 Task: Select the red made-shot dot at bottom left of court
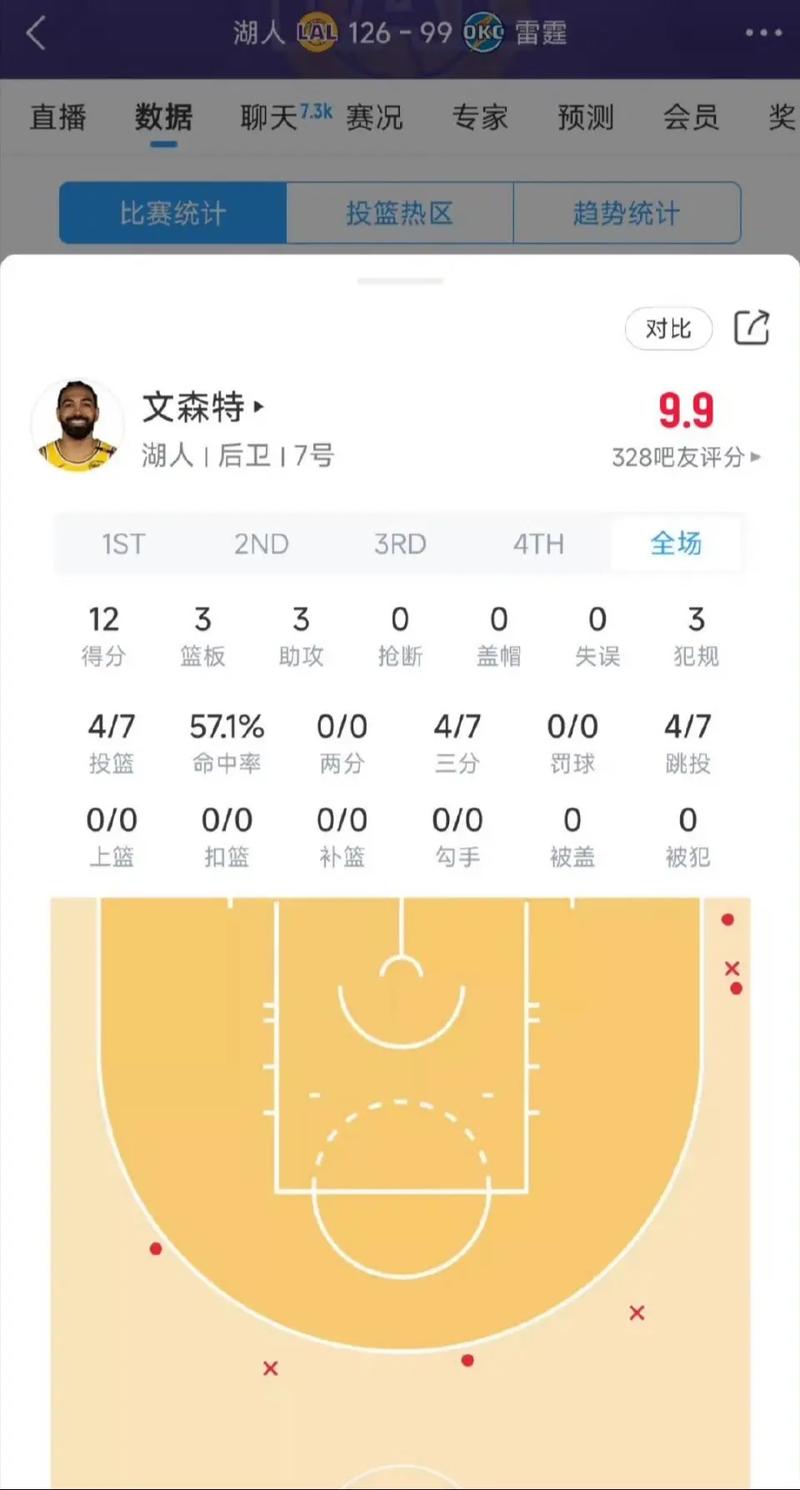coord(155,1248)
